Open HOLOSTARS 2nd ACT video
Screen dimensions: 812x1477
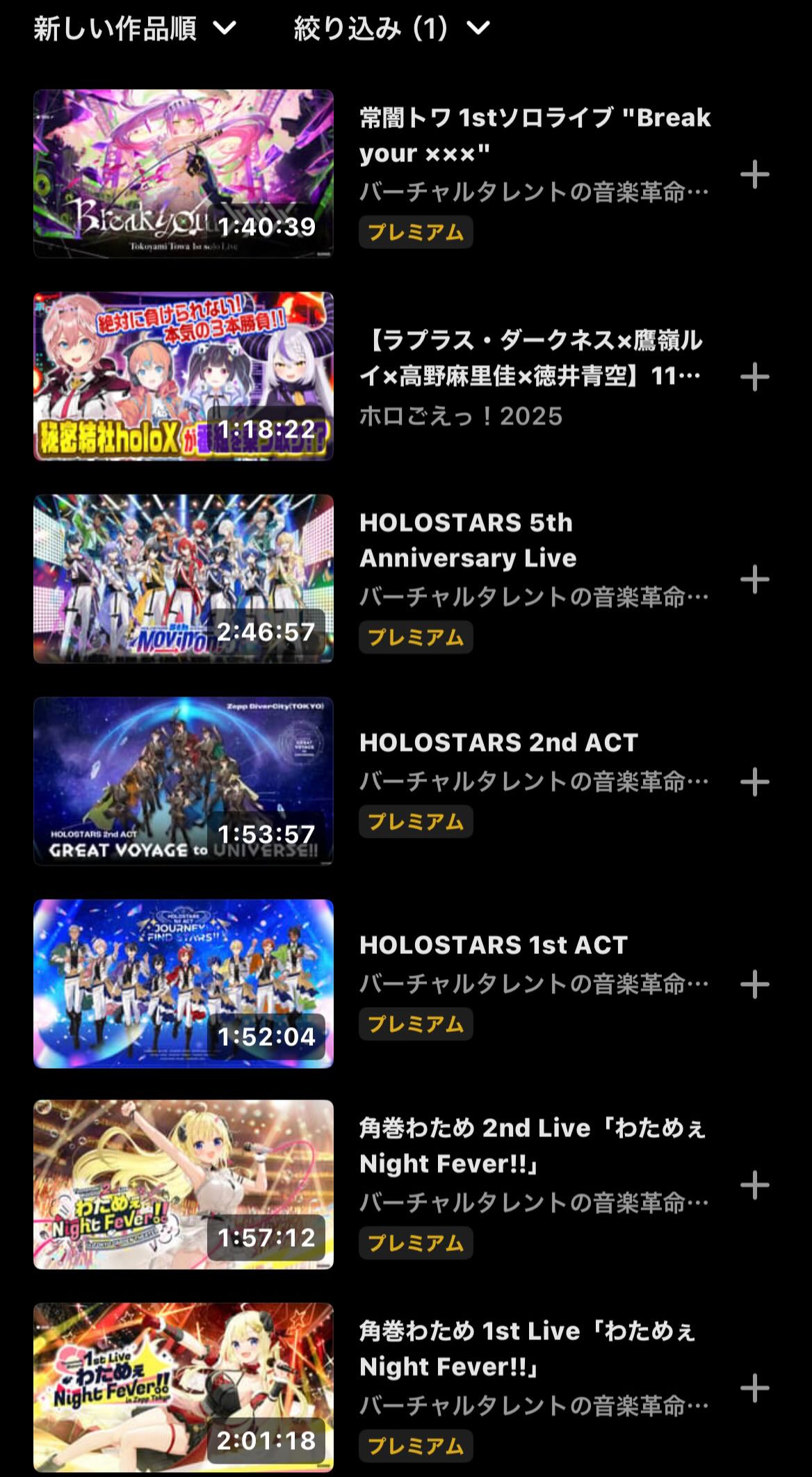tap(184, 781)
